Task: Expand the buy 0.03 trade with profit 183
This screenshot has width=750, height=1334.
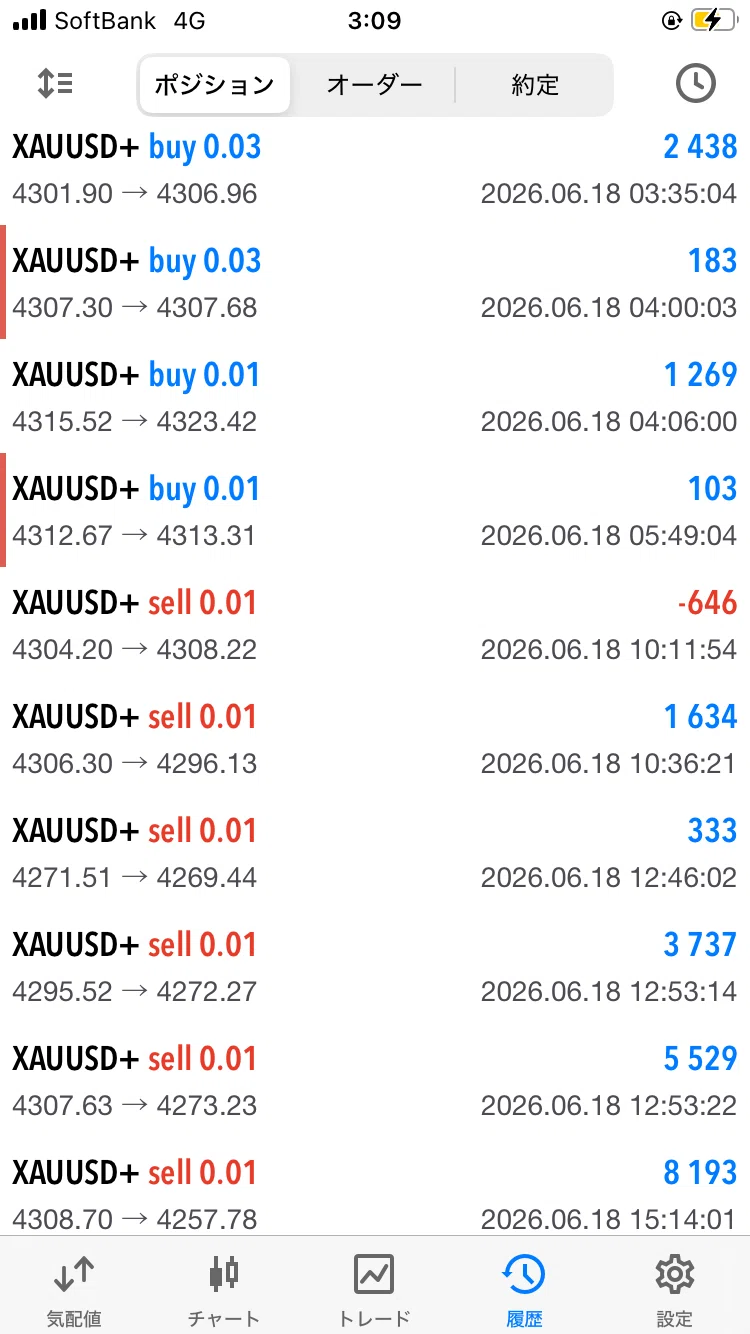Action: pyautogui.click(x=375, y=282)
